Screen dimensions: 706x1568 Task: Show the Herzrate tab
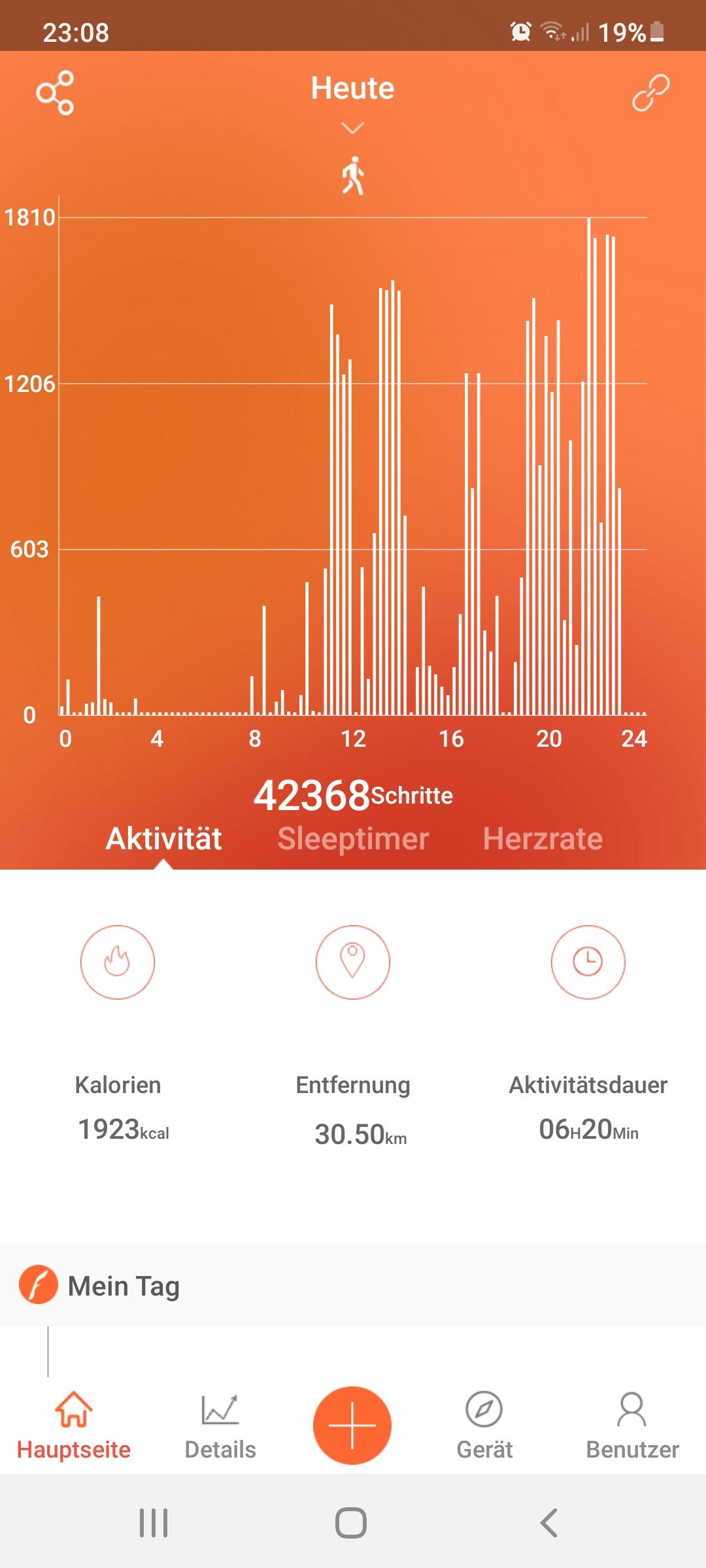pyautogui.click(x=543, y=839)
